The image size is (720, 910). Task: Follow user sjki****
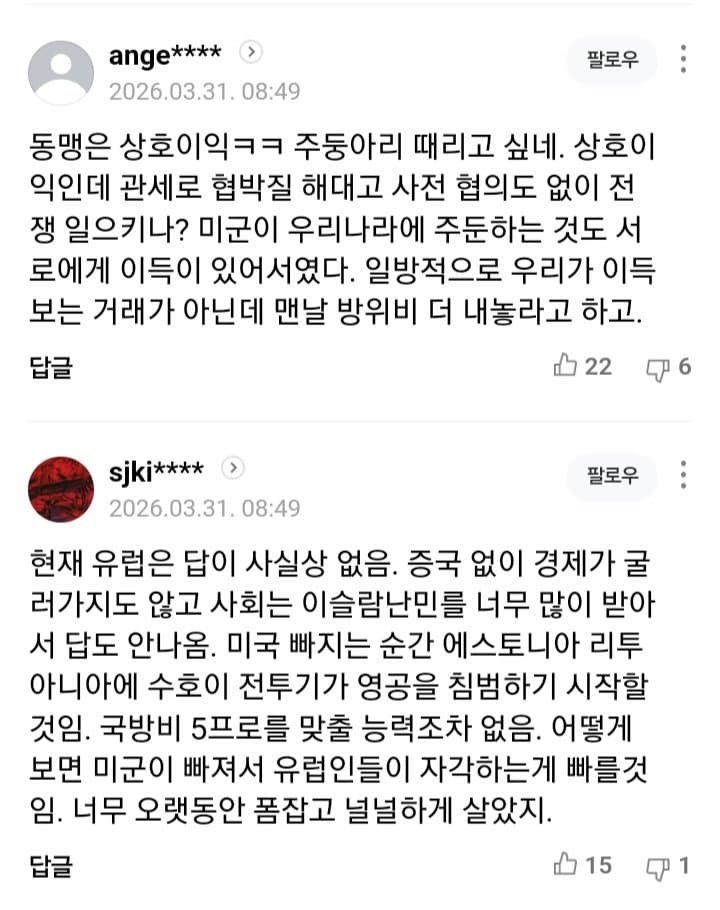[612, 476]
